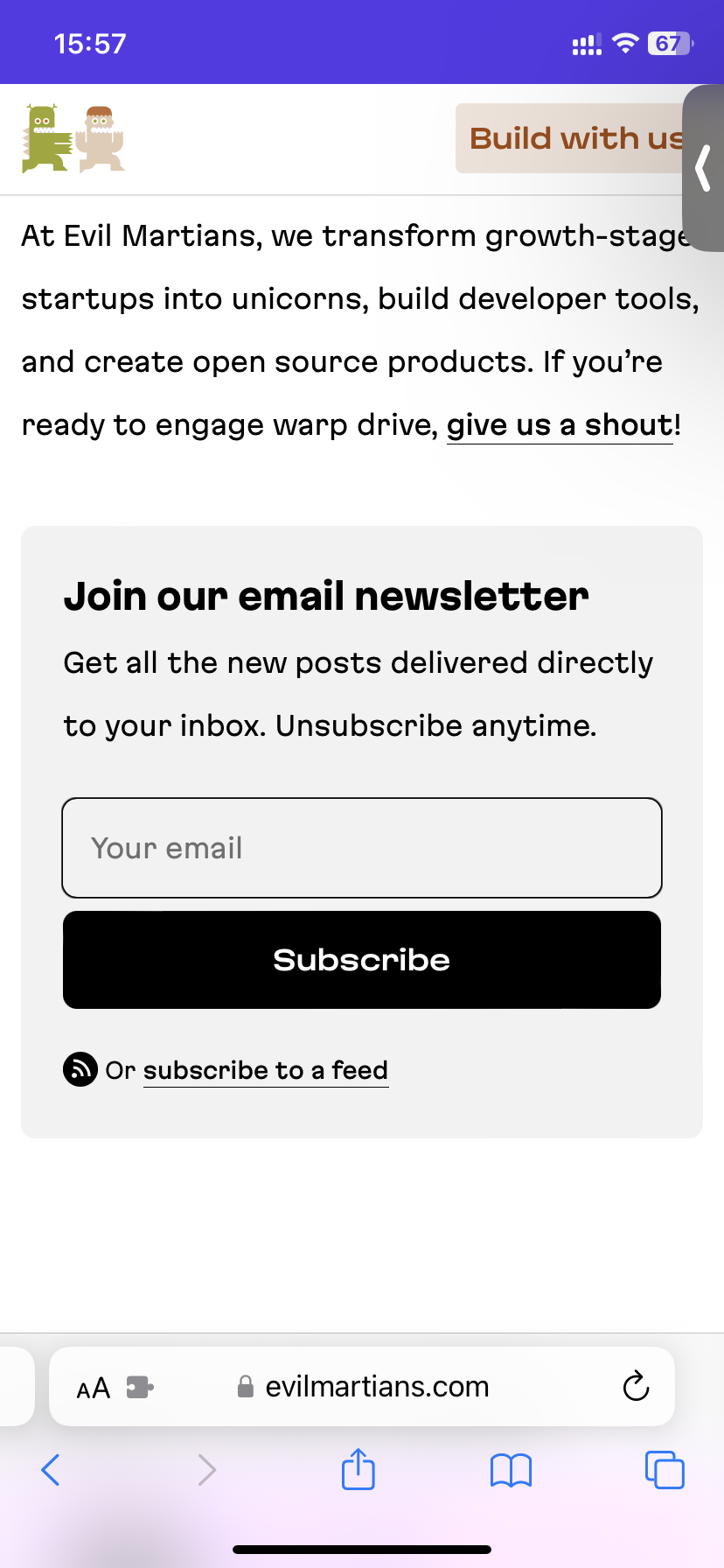Follow the 'give us a shout' link
724x1568 pixels.
pos(560,425)
